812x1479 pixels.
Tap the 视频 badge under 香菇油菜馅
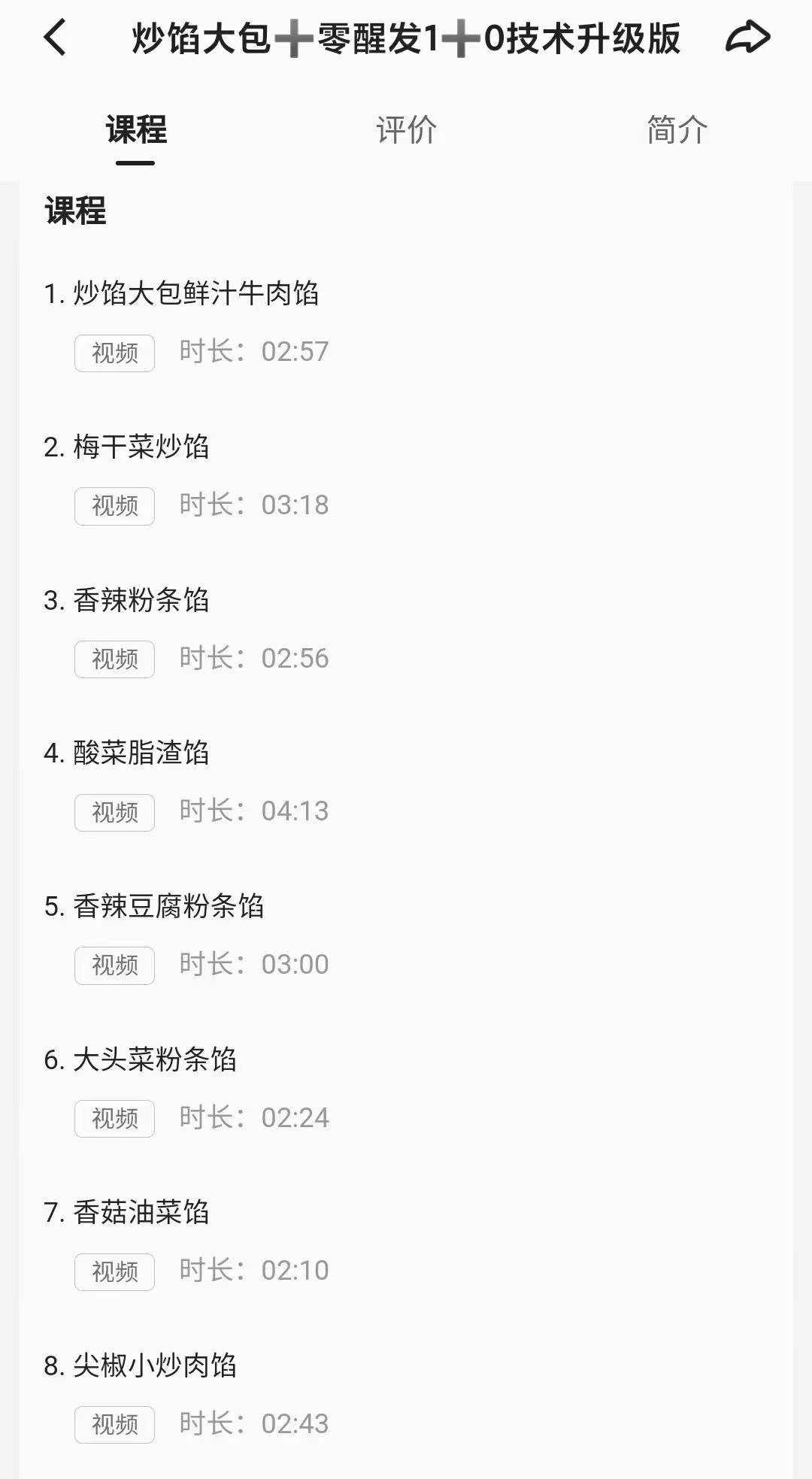tap(114, 1271)
